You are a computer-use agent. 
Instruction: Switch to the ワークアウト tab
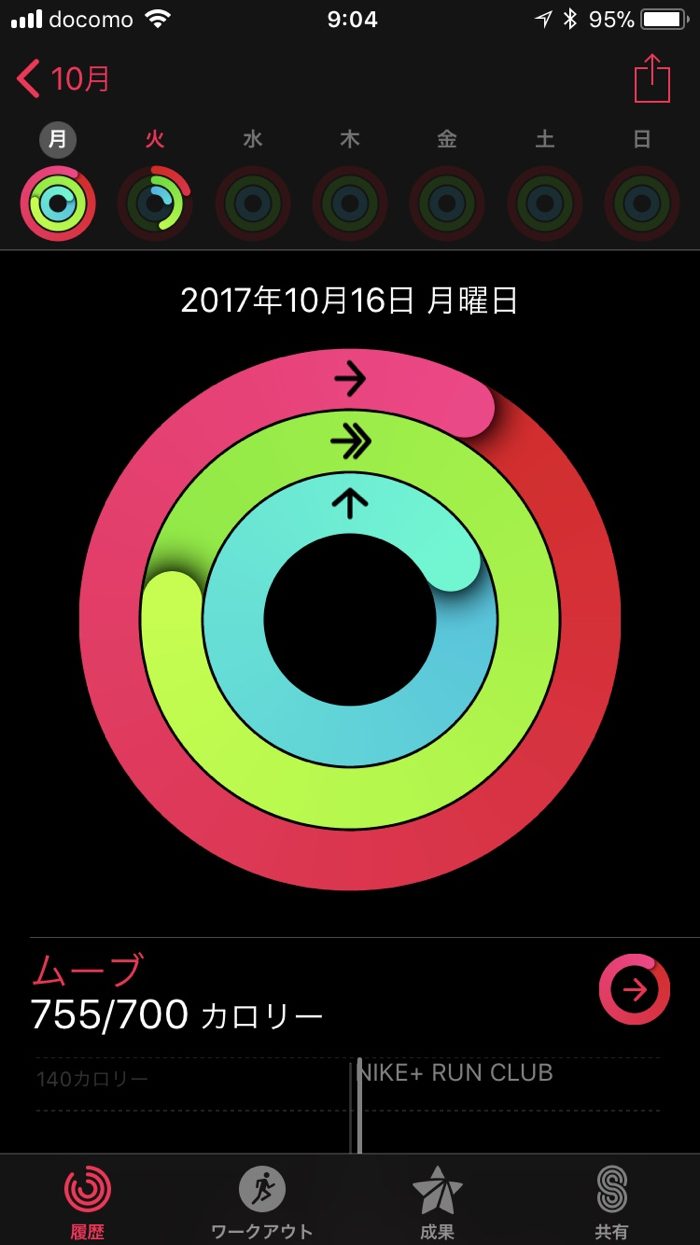click(262, 1201)
